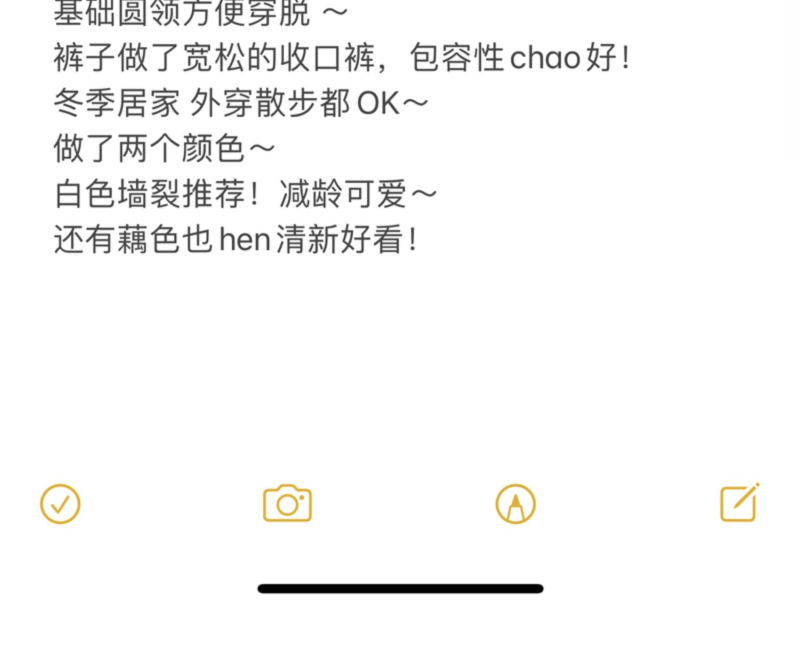Image resolution: width=800 pixels, height=662 pixels.
Task: Open the camera attachment options
Action: point(287,503)
